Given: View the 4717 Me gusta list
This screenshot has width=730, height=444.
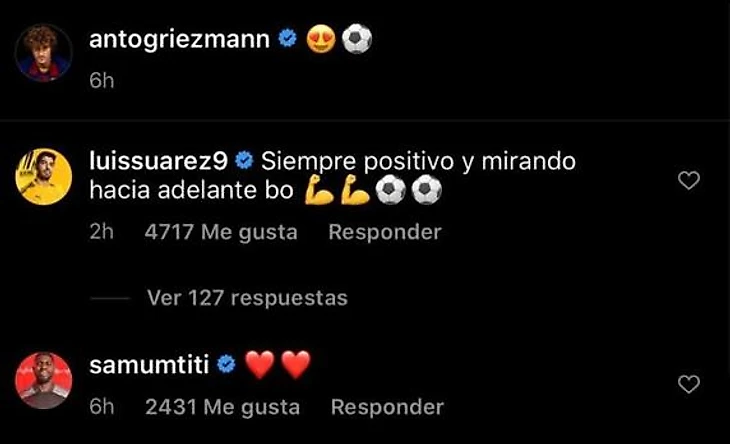Looking at the screenshot, I should 221,232.
